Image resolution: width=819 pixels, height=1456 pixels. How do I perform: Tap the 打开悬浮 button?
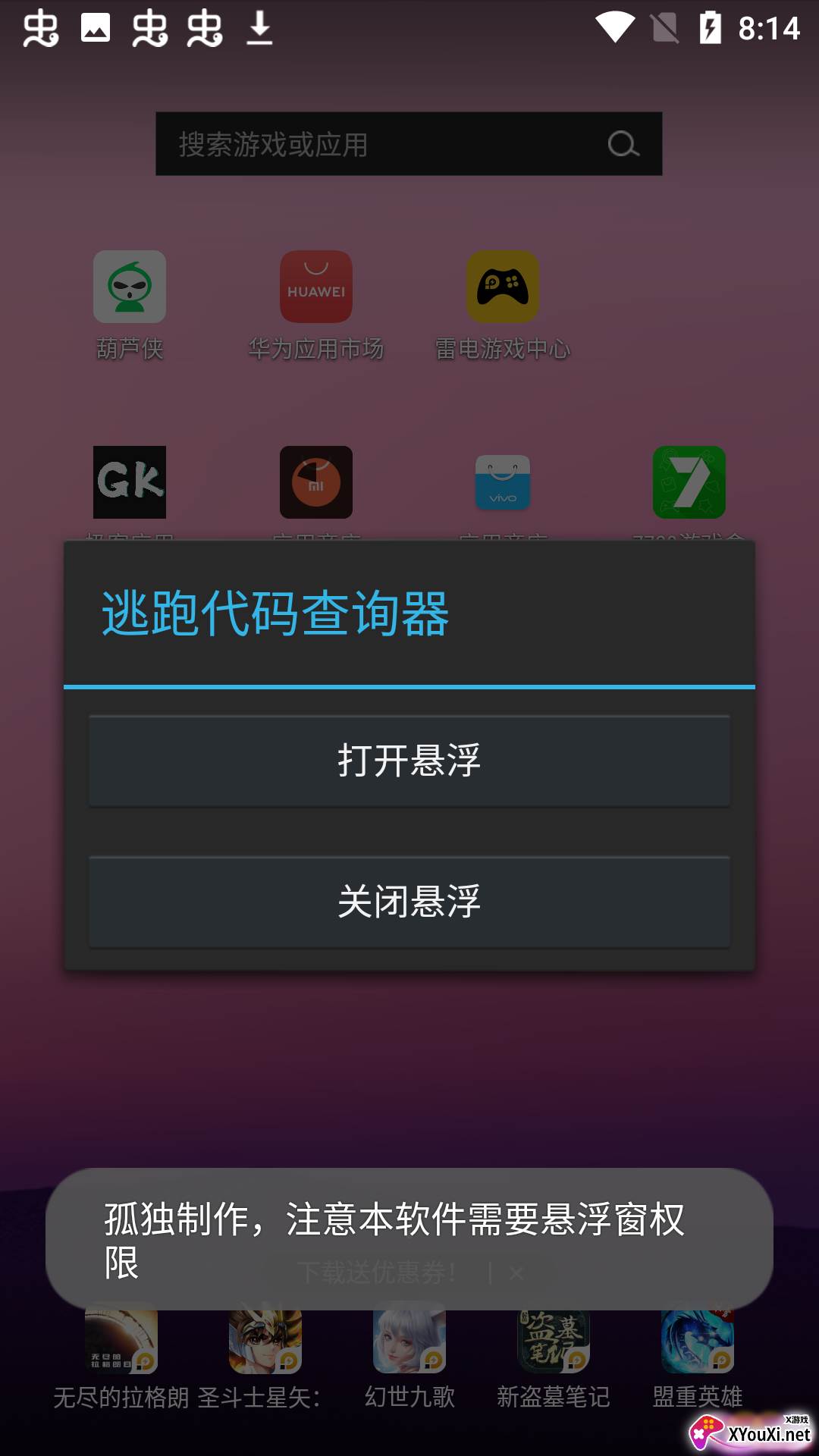(409, 761)
